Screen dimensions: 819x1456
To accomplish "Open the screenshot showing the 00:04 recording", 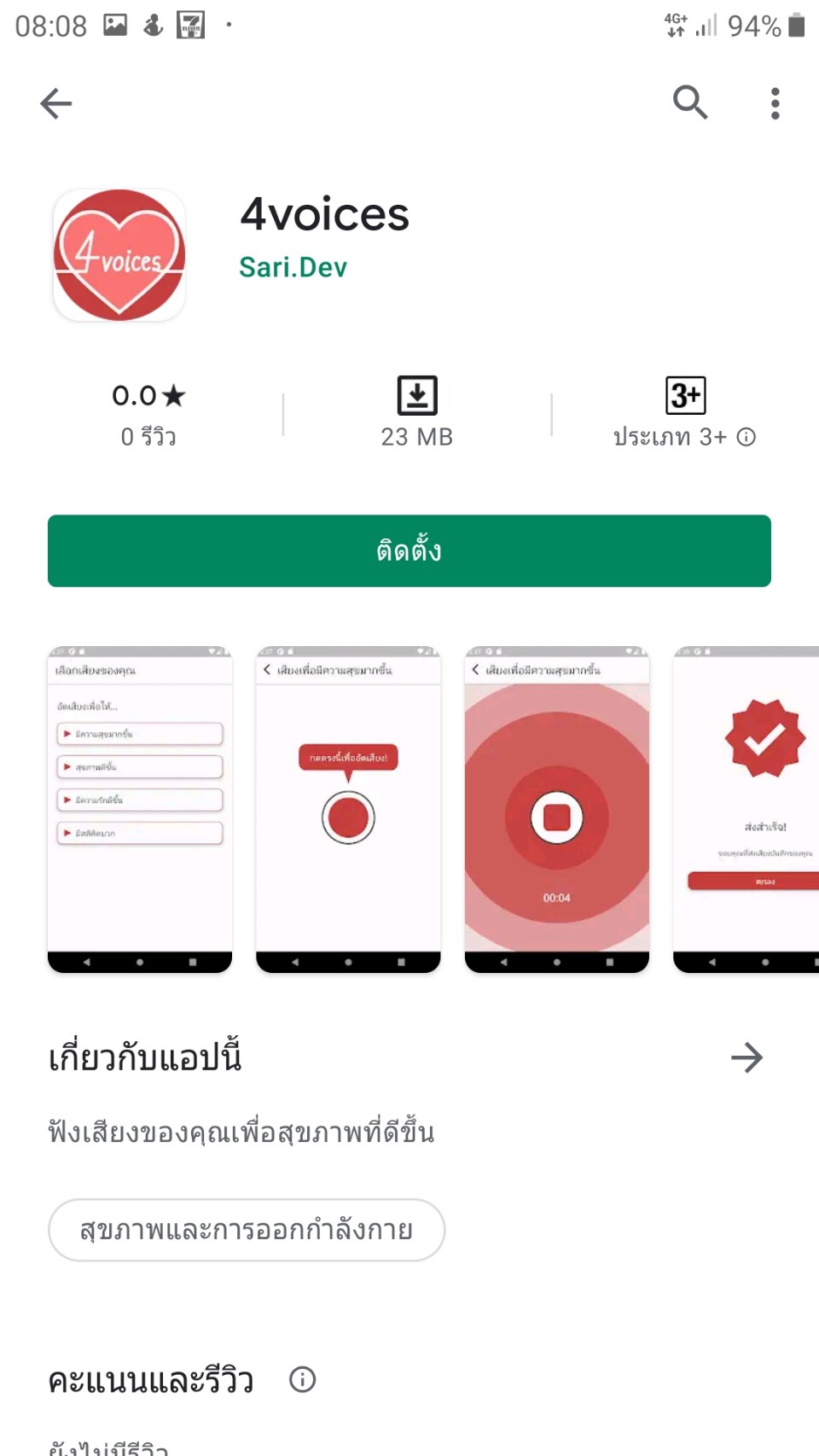I will coord(556,808).
